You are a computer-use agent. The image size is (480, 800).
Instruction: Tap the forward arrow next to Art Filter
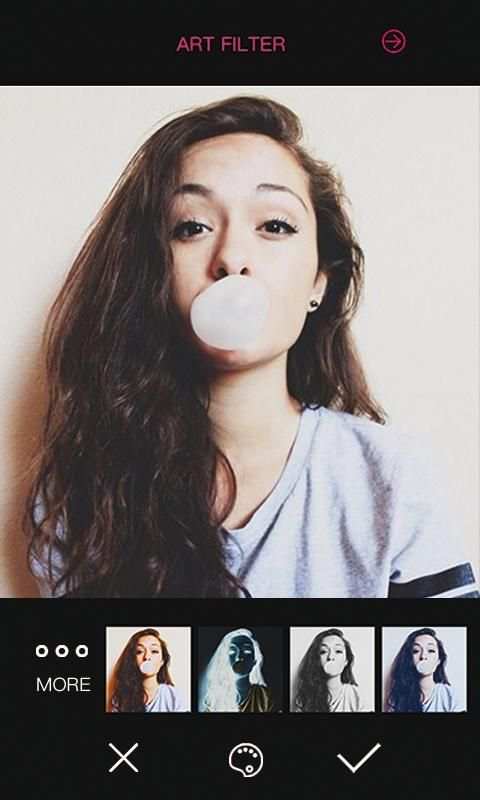click(393, 42)
